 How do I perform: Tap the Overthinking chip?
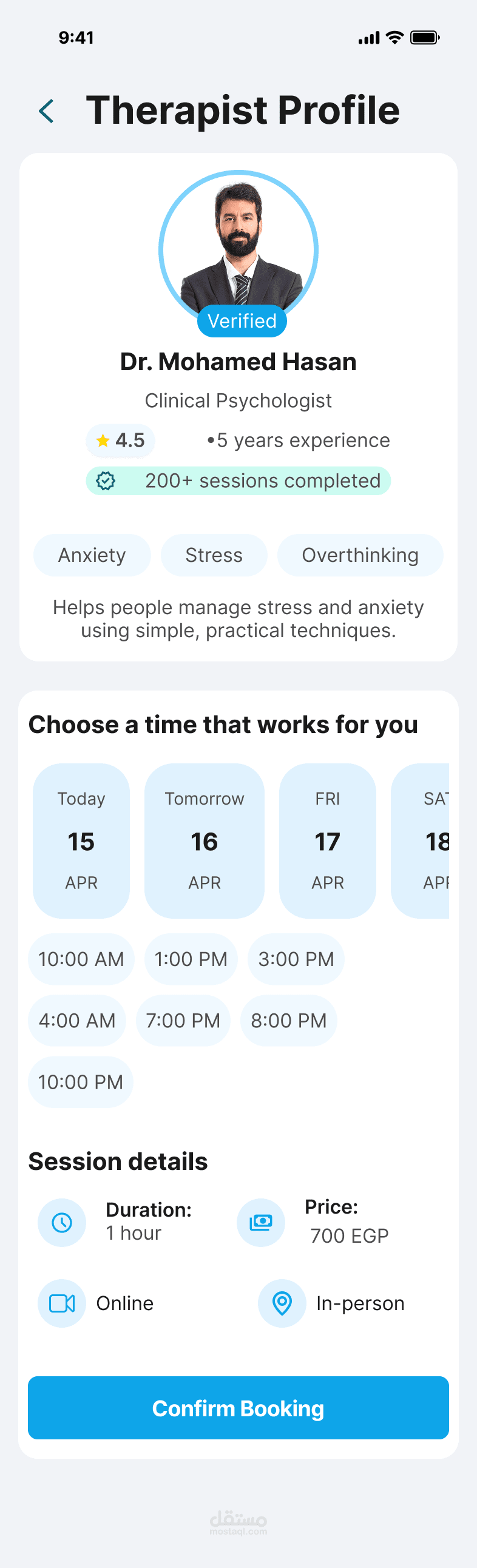coord(360,555)
